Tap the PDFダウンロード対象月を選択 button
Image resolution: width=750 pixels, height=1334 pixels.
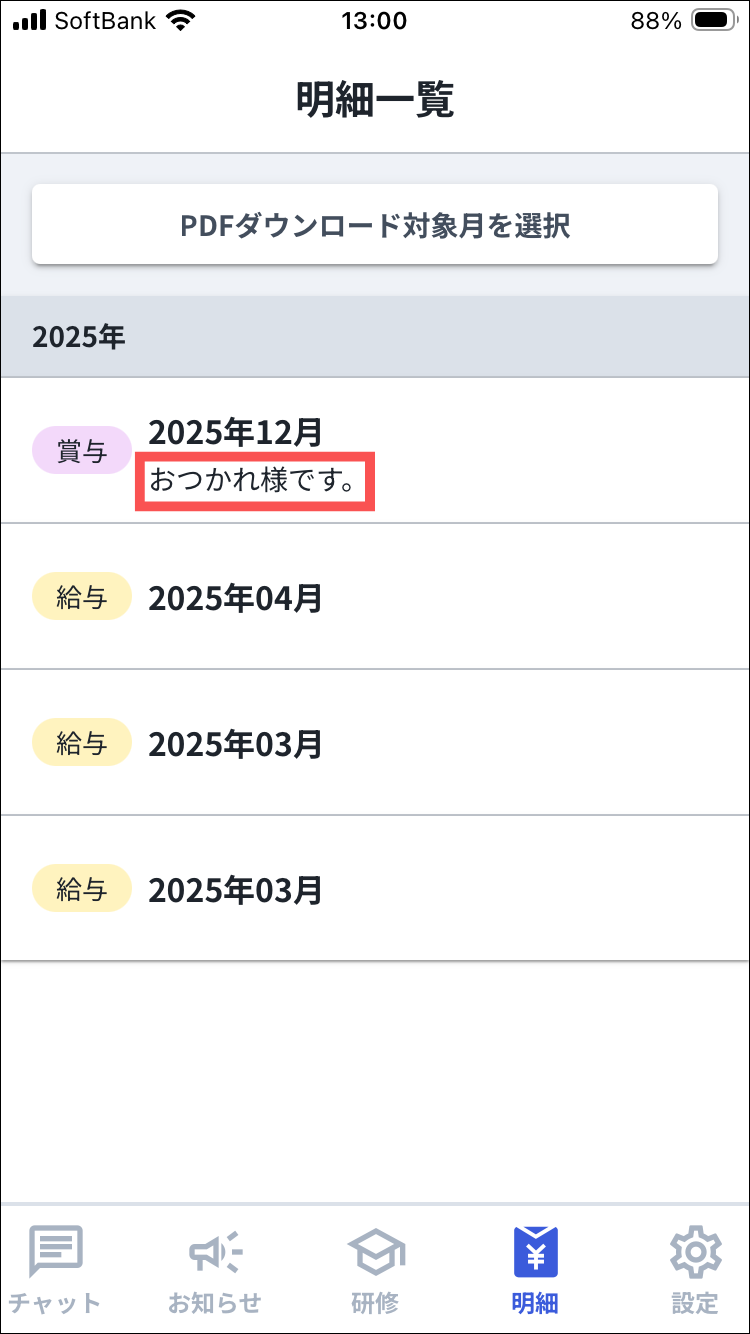(375, 225)
